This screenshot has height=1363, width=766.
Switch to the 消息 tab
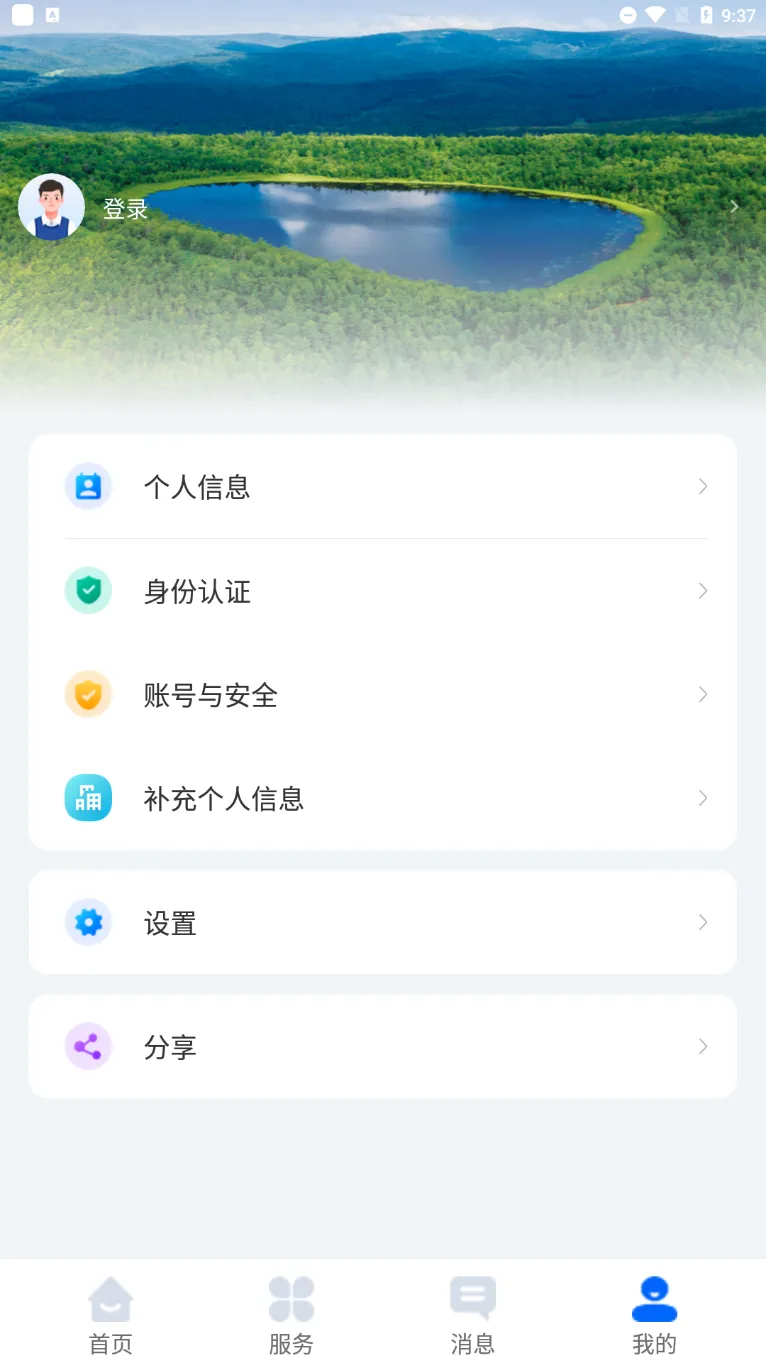click(x=472, y=1313)
